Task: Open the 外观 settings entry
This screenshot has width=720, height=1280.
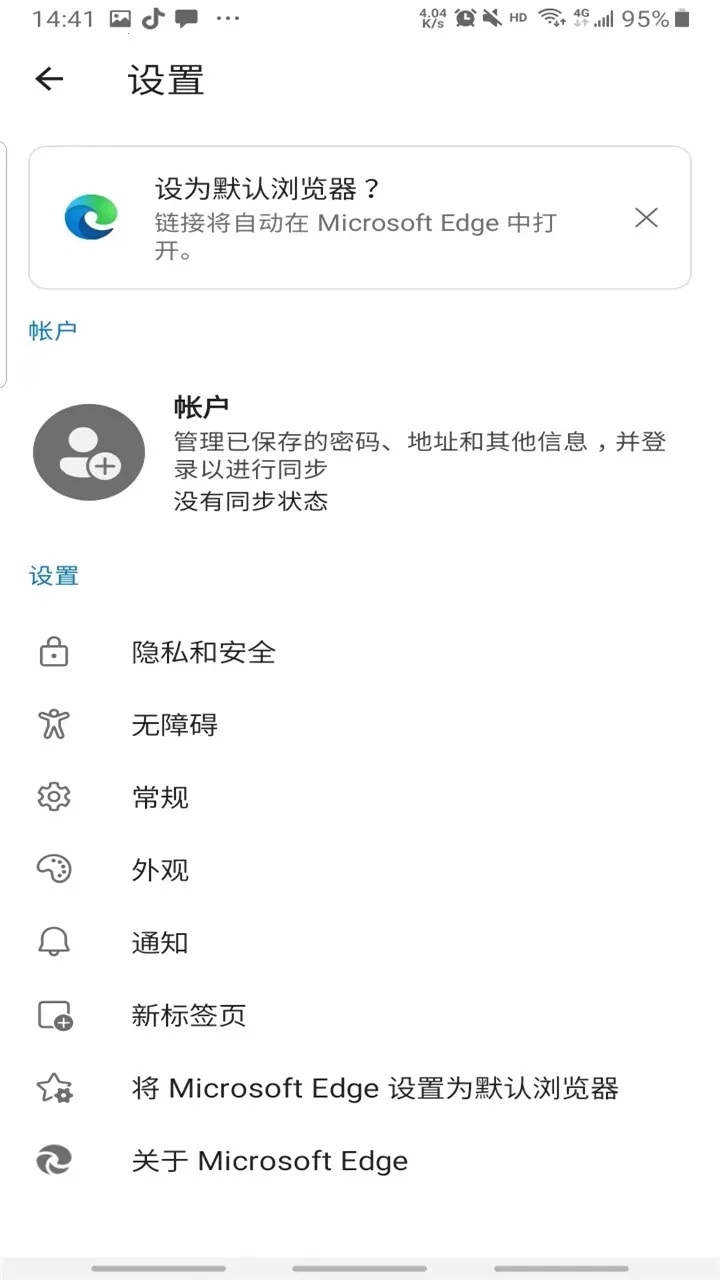Action: pyautogui.click(x=160, y=869)
